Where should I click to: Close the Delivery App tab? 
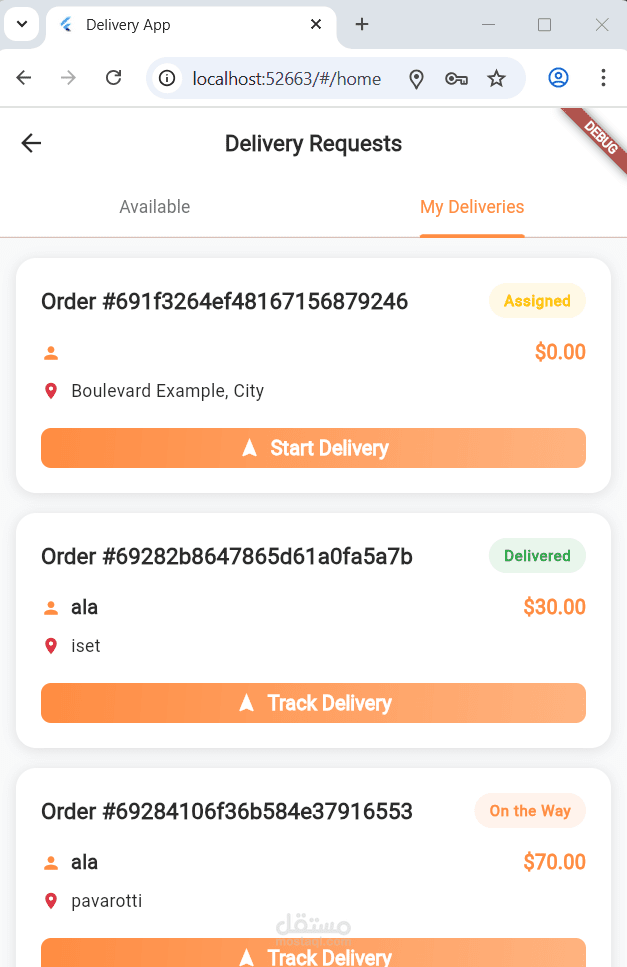[x=316, y=25]
